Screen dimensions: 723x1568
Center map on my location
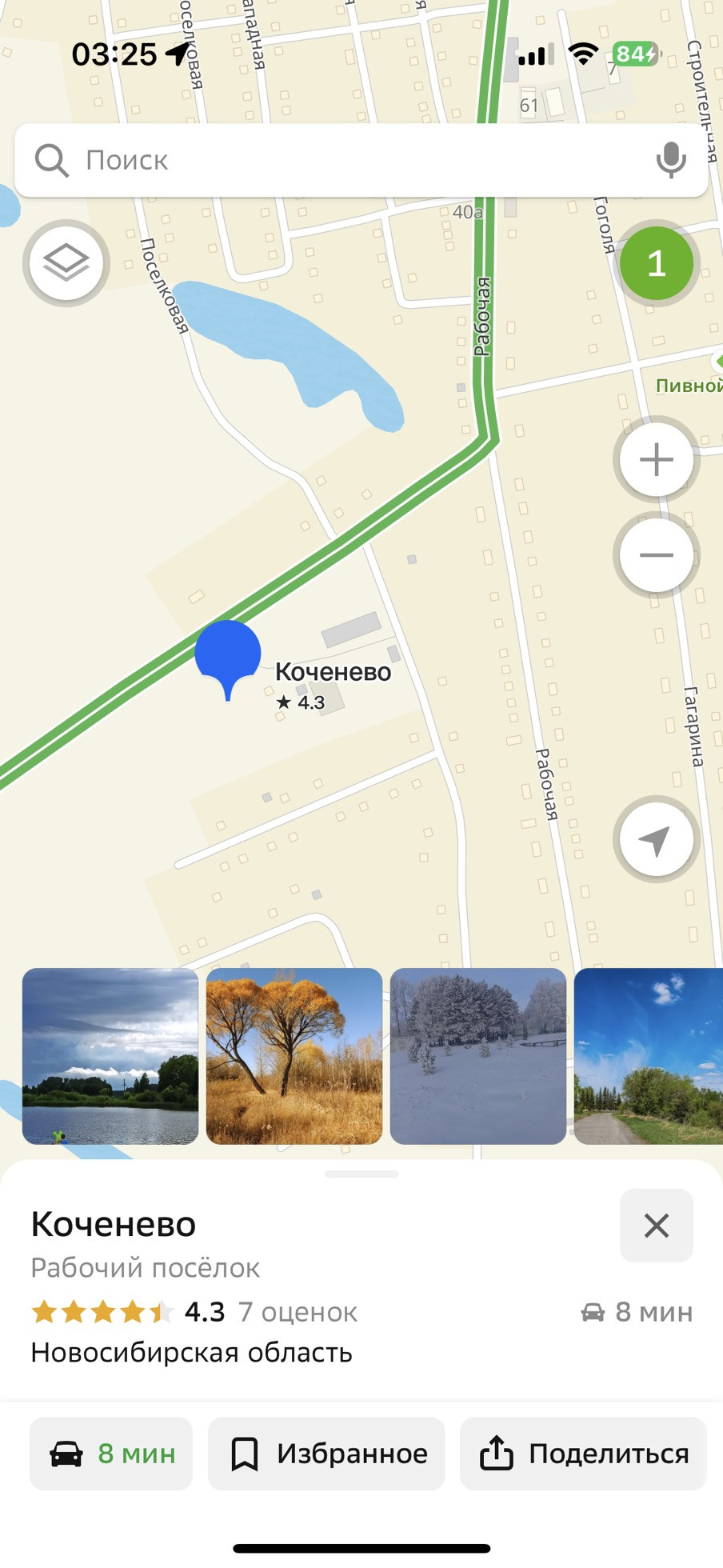(656, 840)
